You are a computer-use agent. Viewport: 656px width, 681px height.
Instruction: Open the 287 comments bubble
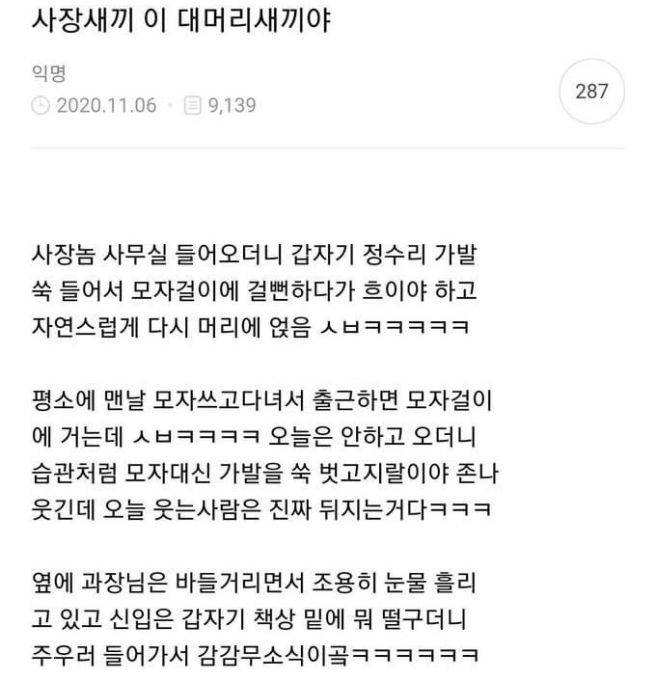(x=593, y=91)
